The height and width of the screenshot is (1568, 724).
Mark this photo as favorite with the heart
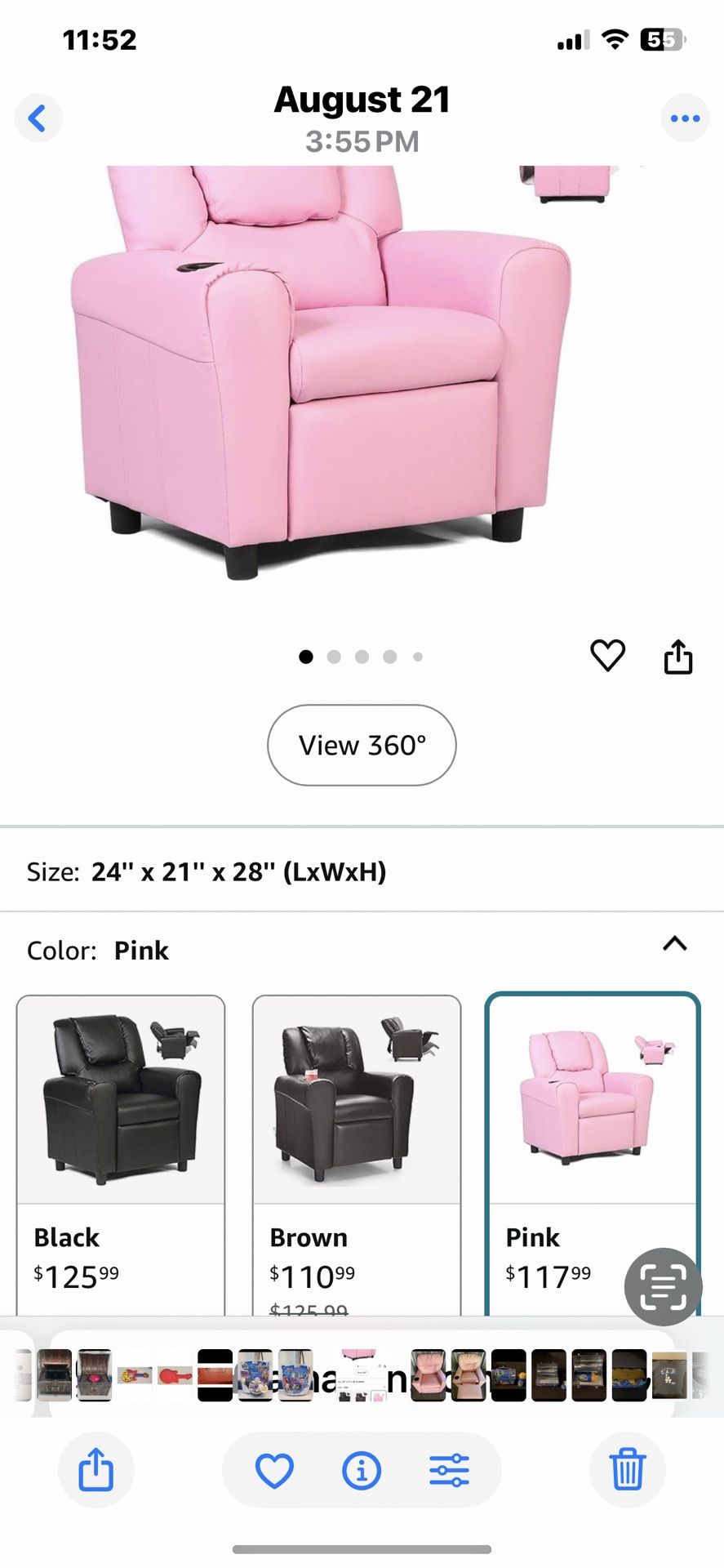point(273,1469)
